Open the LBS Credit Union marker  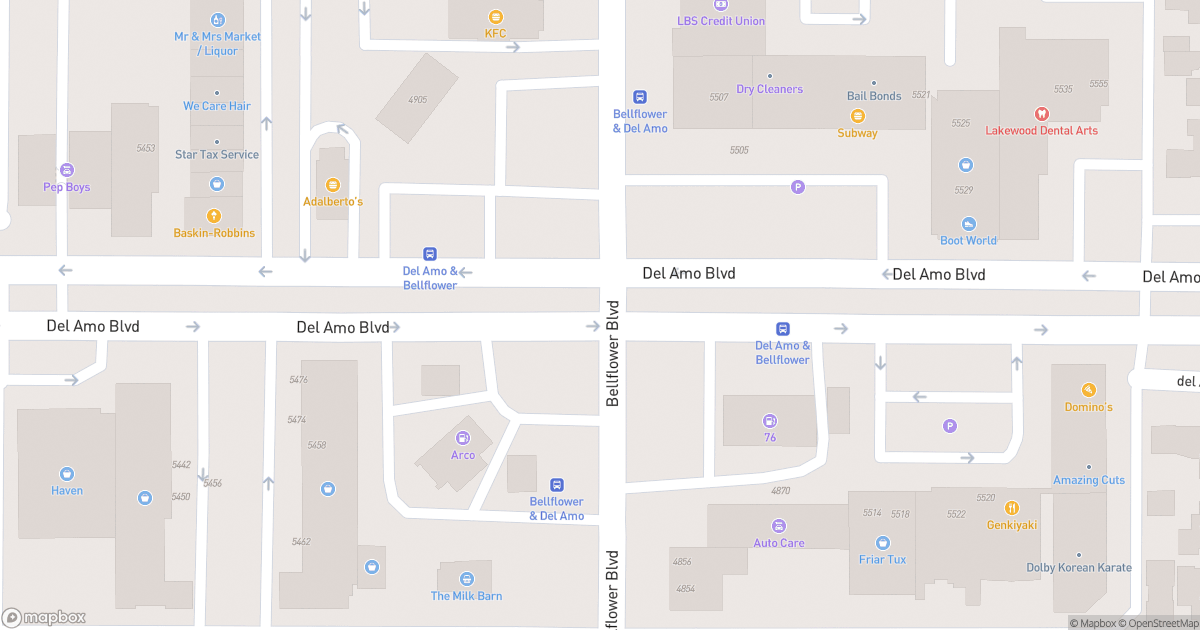(x=720, y=6)
